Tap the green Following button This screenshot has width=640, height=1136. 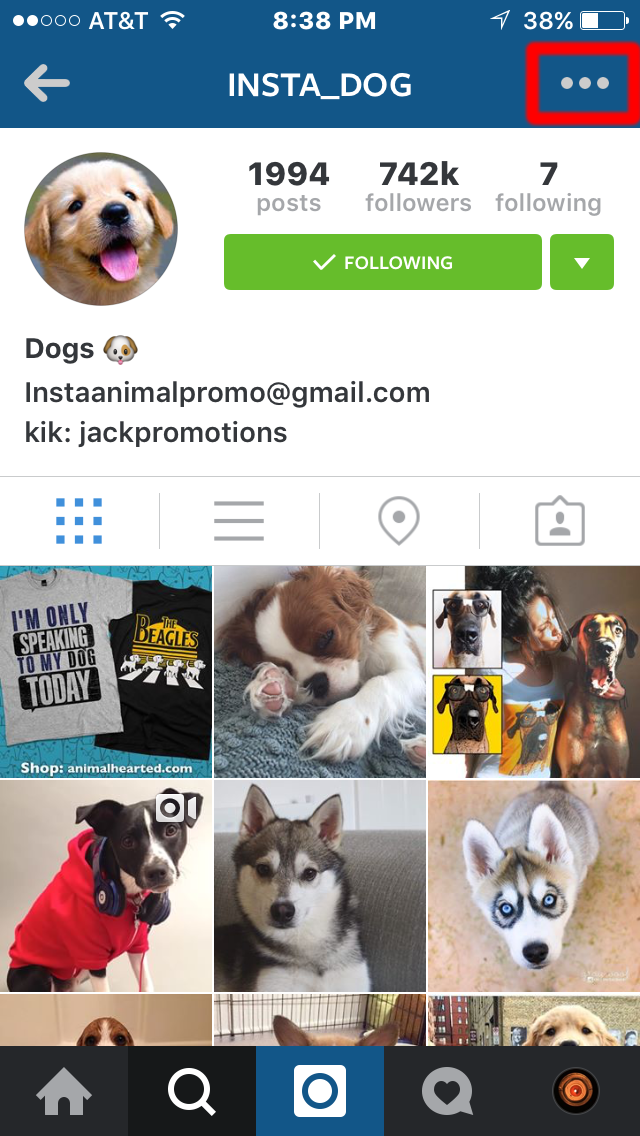pyautogui.click(x=383, y=262)
